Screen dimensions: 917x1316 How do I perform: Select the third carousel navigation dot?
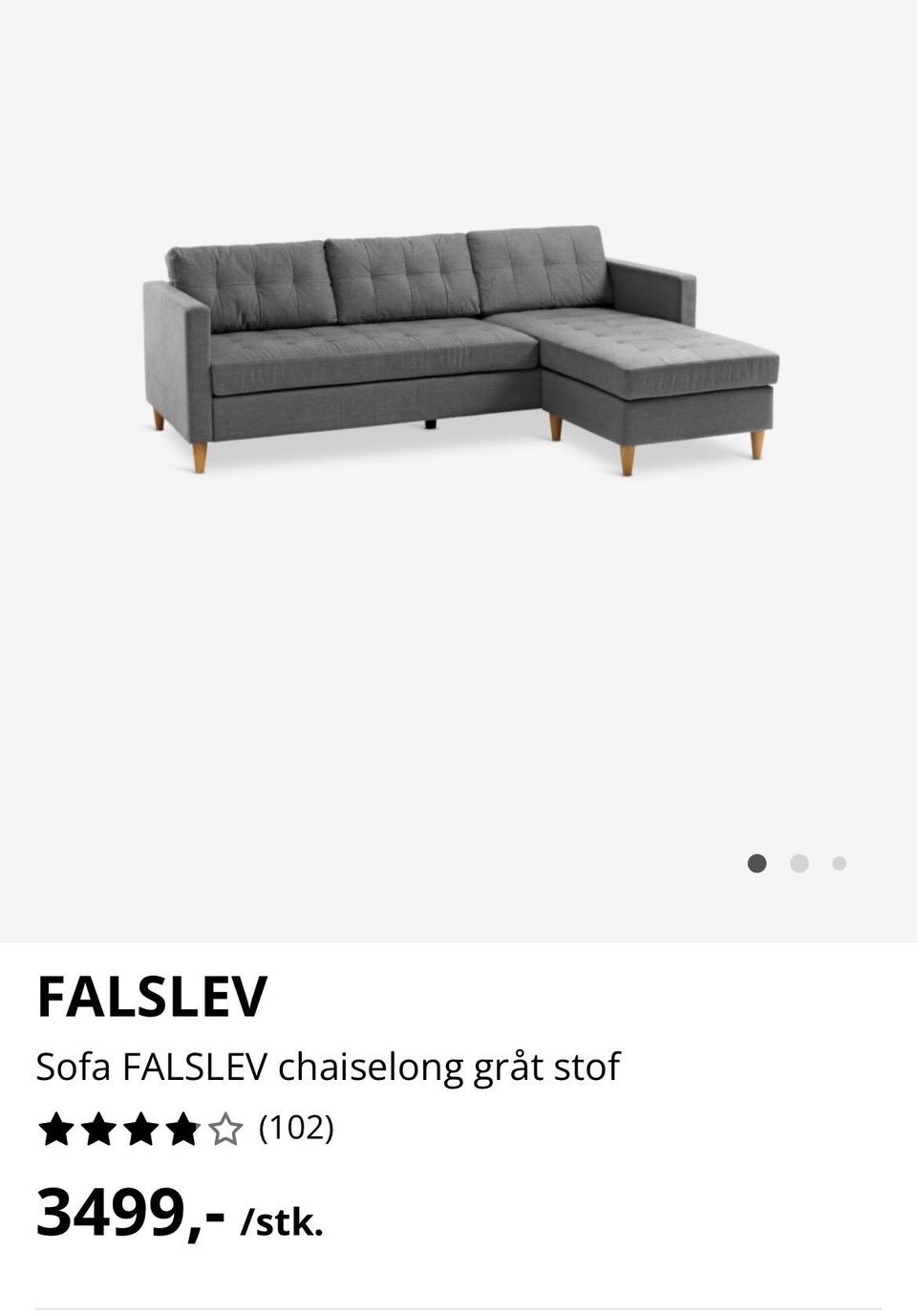[x=839, y=863]
